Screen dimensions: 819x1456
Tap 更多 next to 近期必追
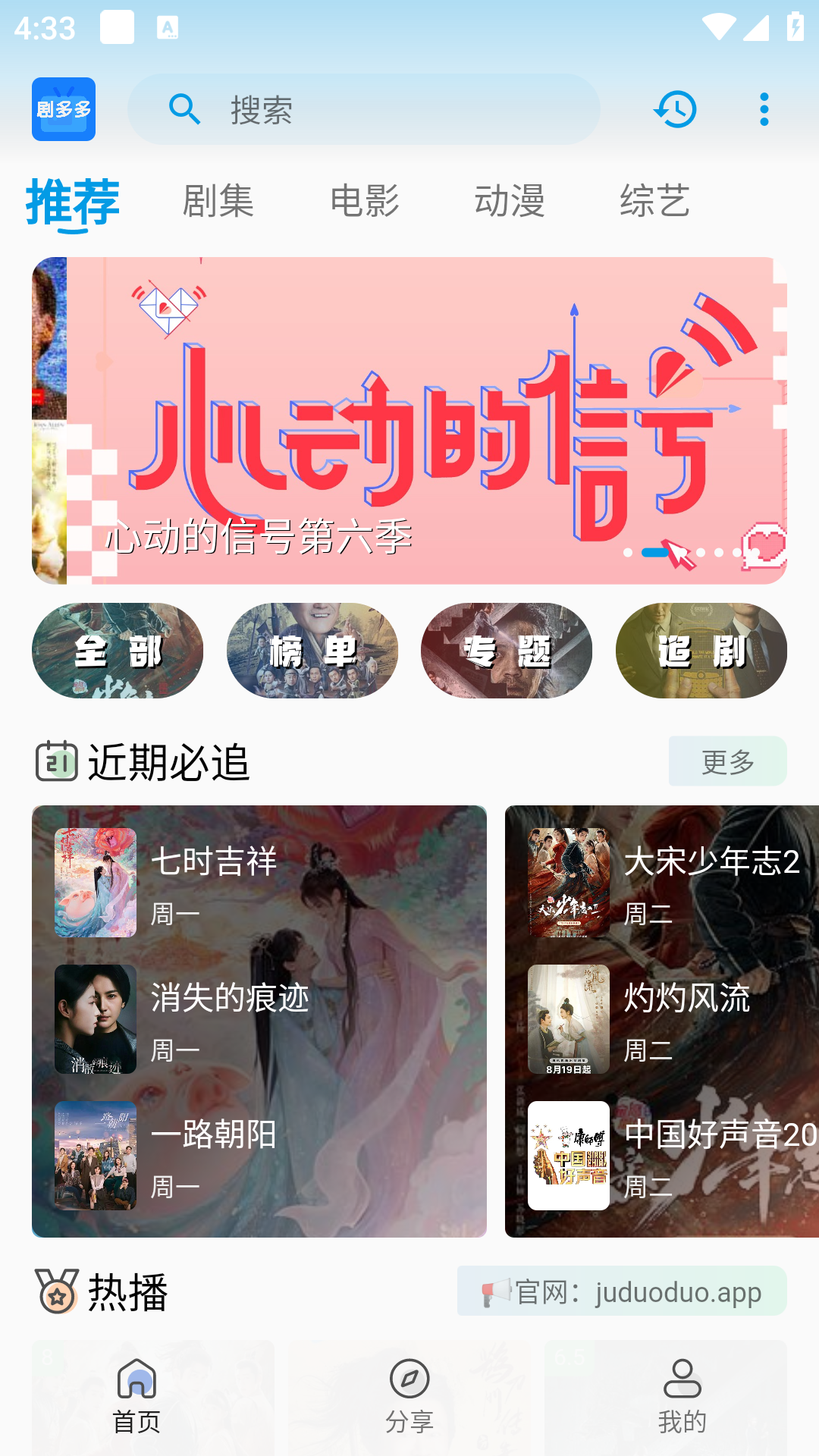point(727,761)
